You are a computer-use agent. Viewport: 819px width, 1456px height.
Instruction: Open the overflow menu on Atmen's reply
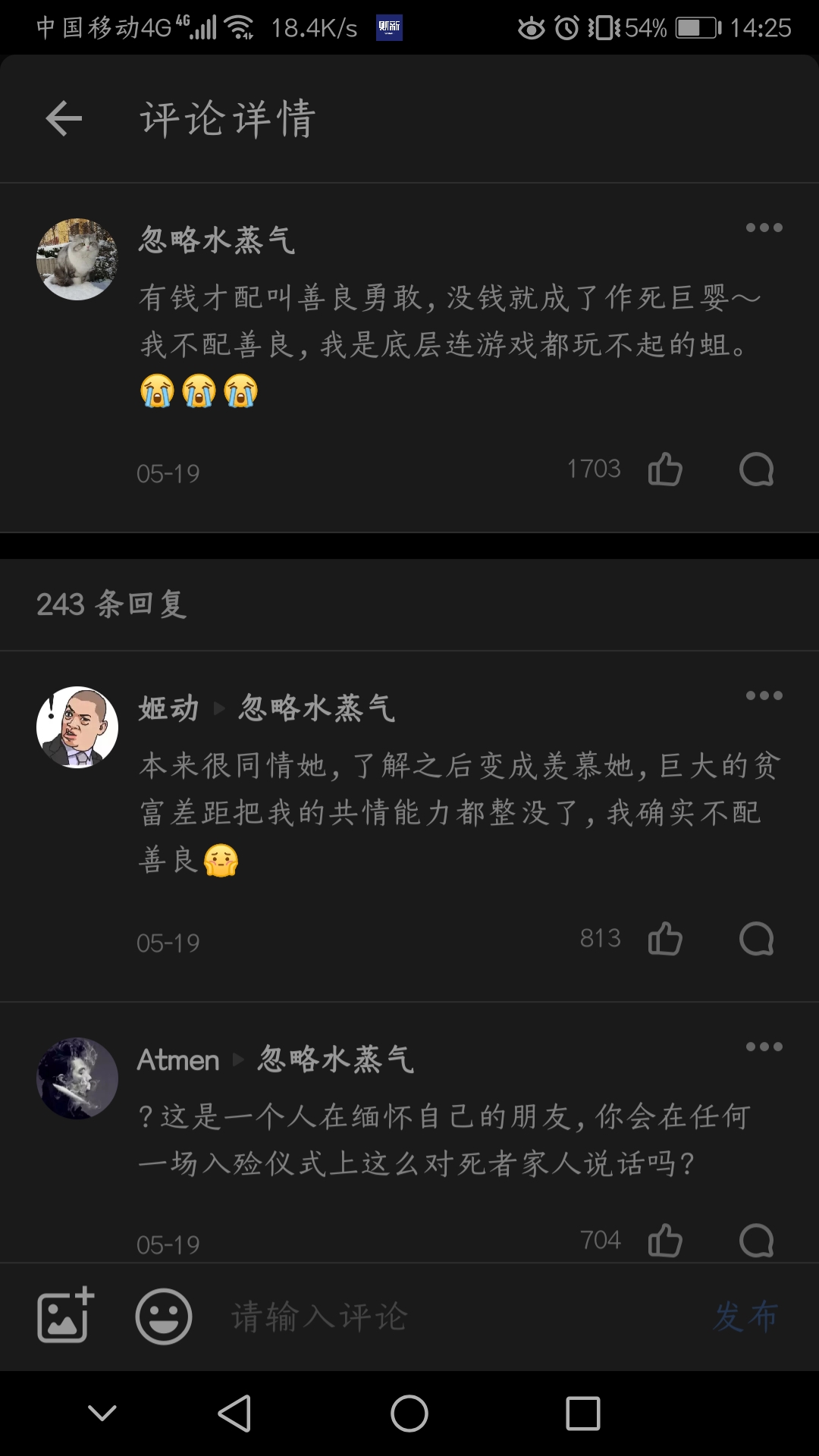click(x=764, y=1046)
